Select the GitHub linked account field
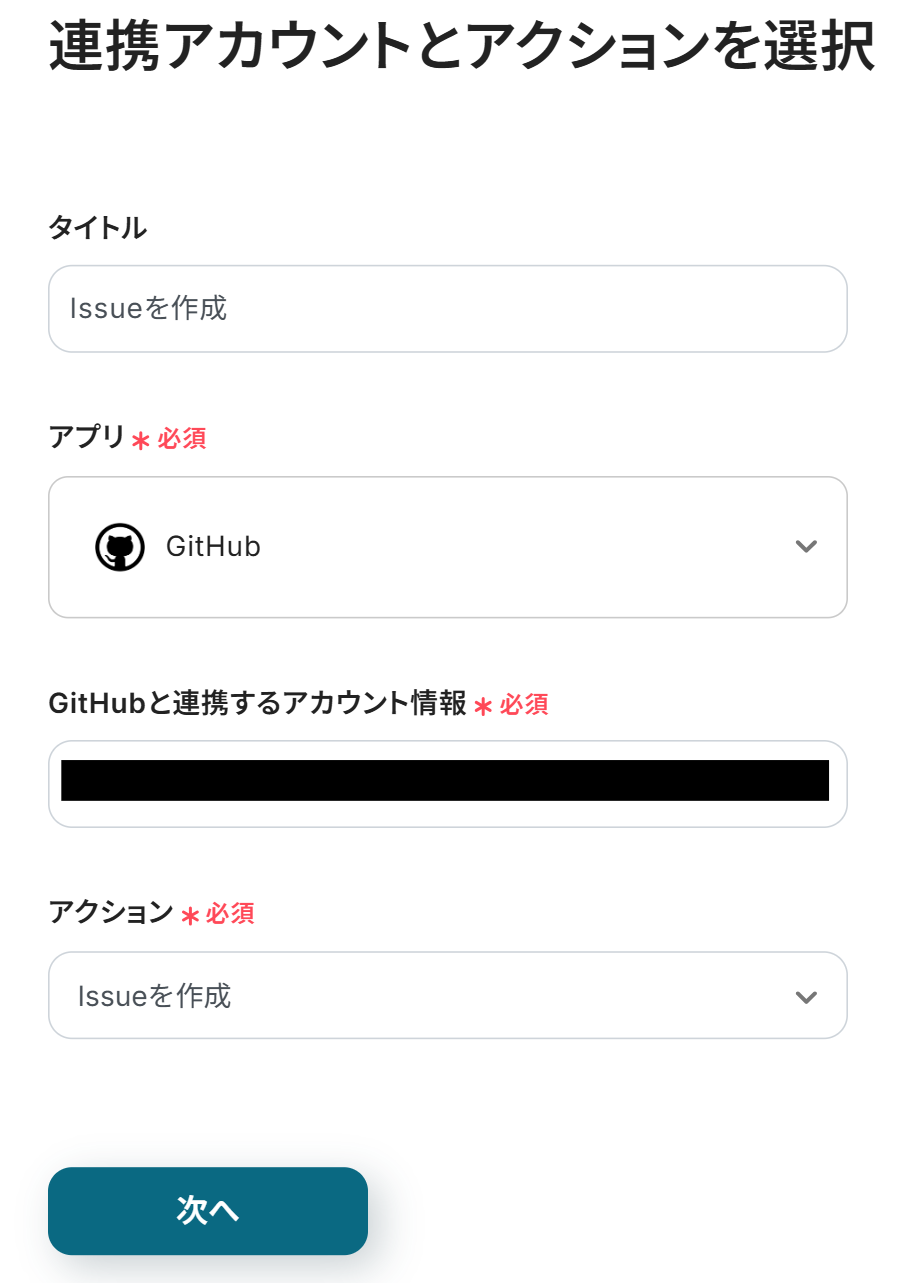The width and height of the screenshot is (908, 1283). click(x=447, y=783)
